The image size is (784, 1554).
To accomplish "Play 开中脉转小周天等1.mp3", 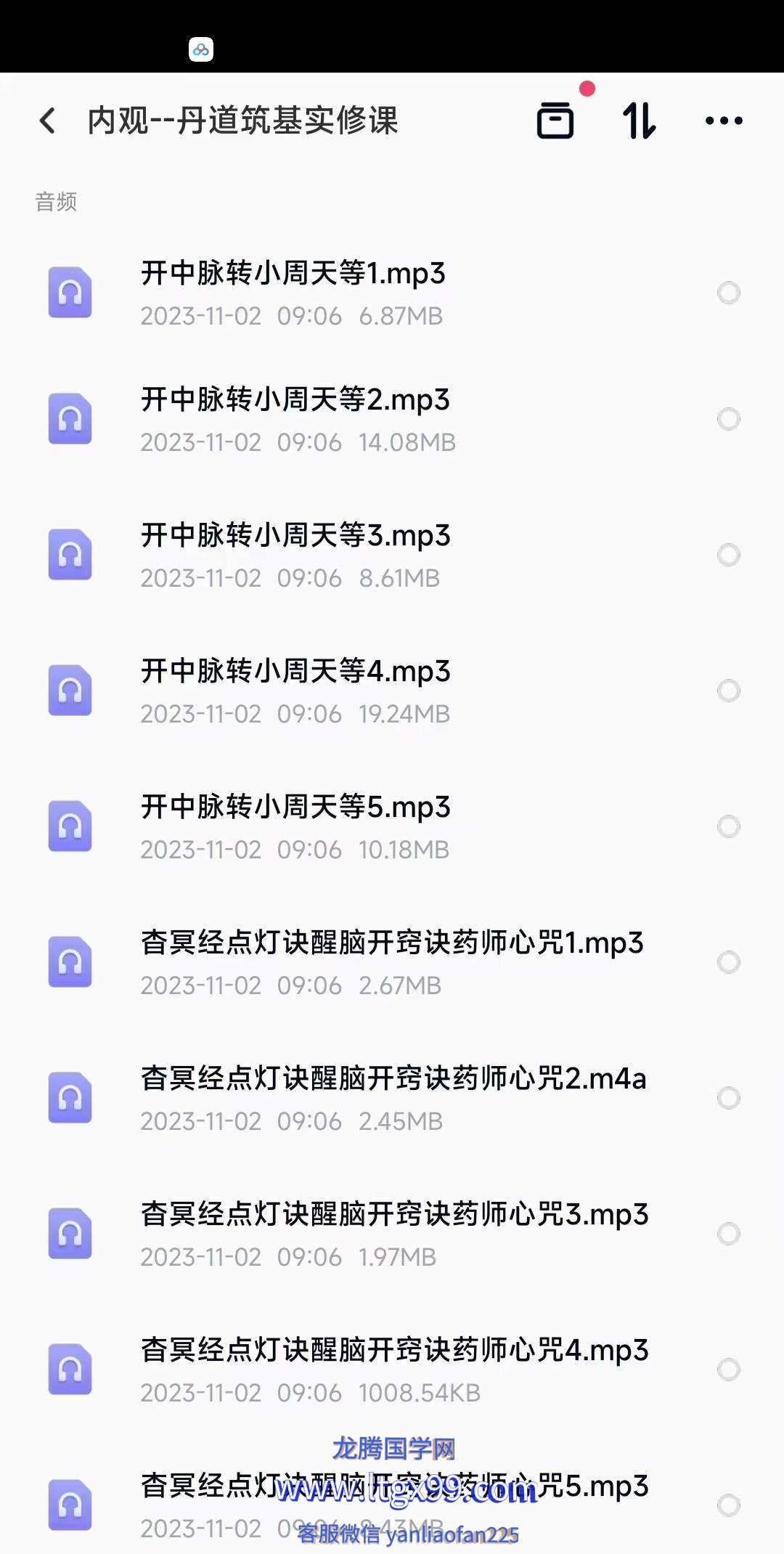I will point(392,293).
